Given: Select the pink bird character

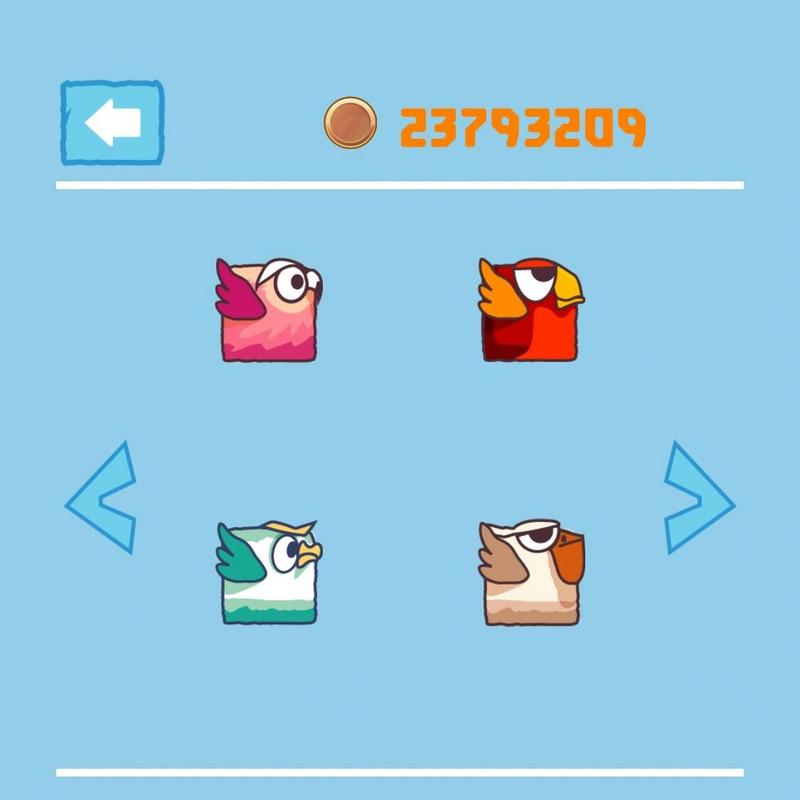Looking at the screenshot, I should click(x=269, y=311).
